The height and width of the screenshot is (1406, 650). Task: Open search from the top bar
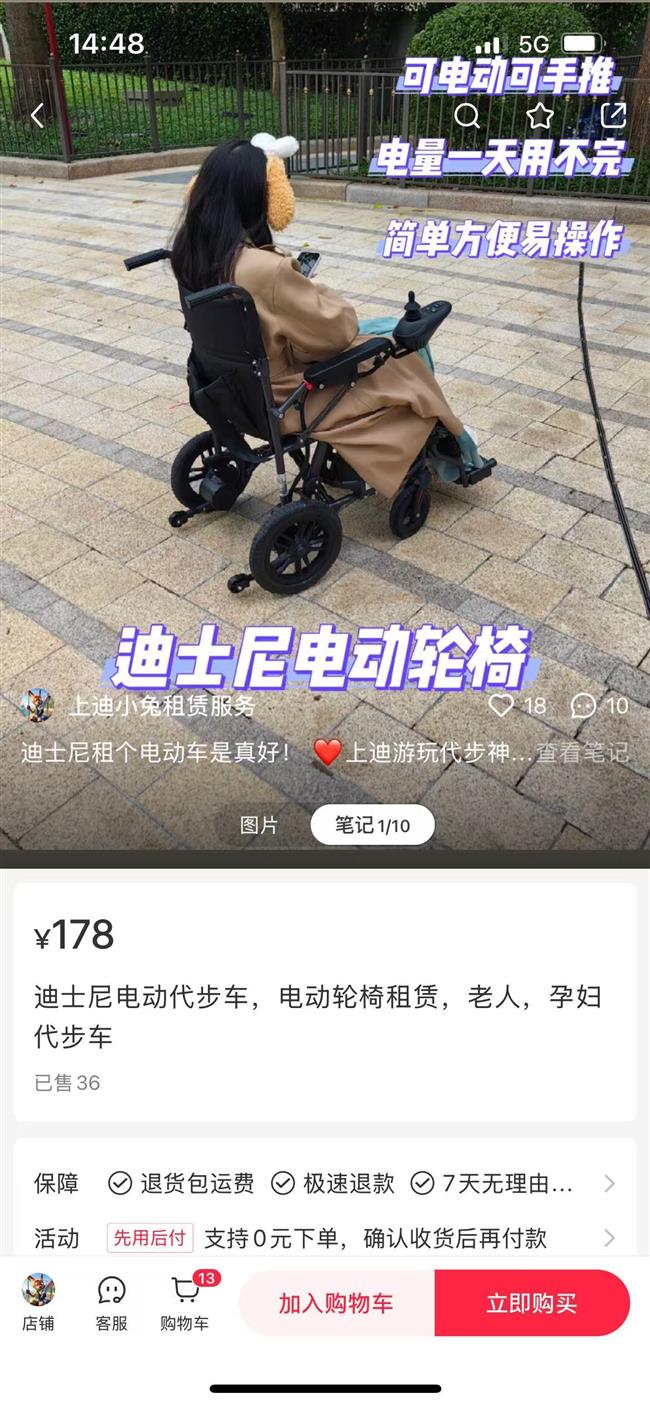(x=467, y=116)
